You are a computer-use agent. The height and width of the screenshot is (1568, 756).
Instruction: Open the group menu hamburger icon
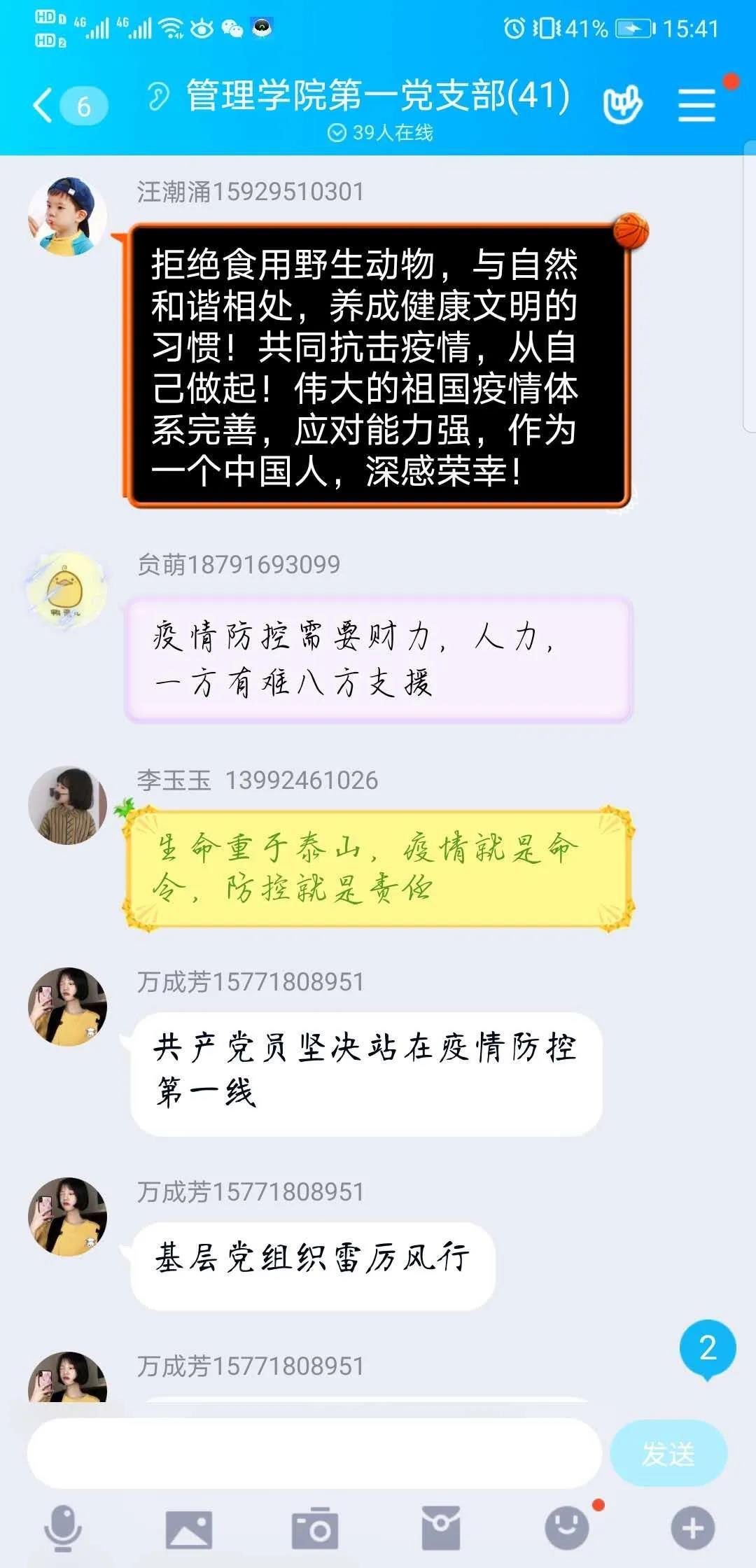pyautogui.click(x=696, y=105)
